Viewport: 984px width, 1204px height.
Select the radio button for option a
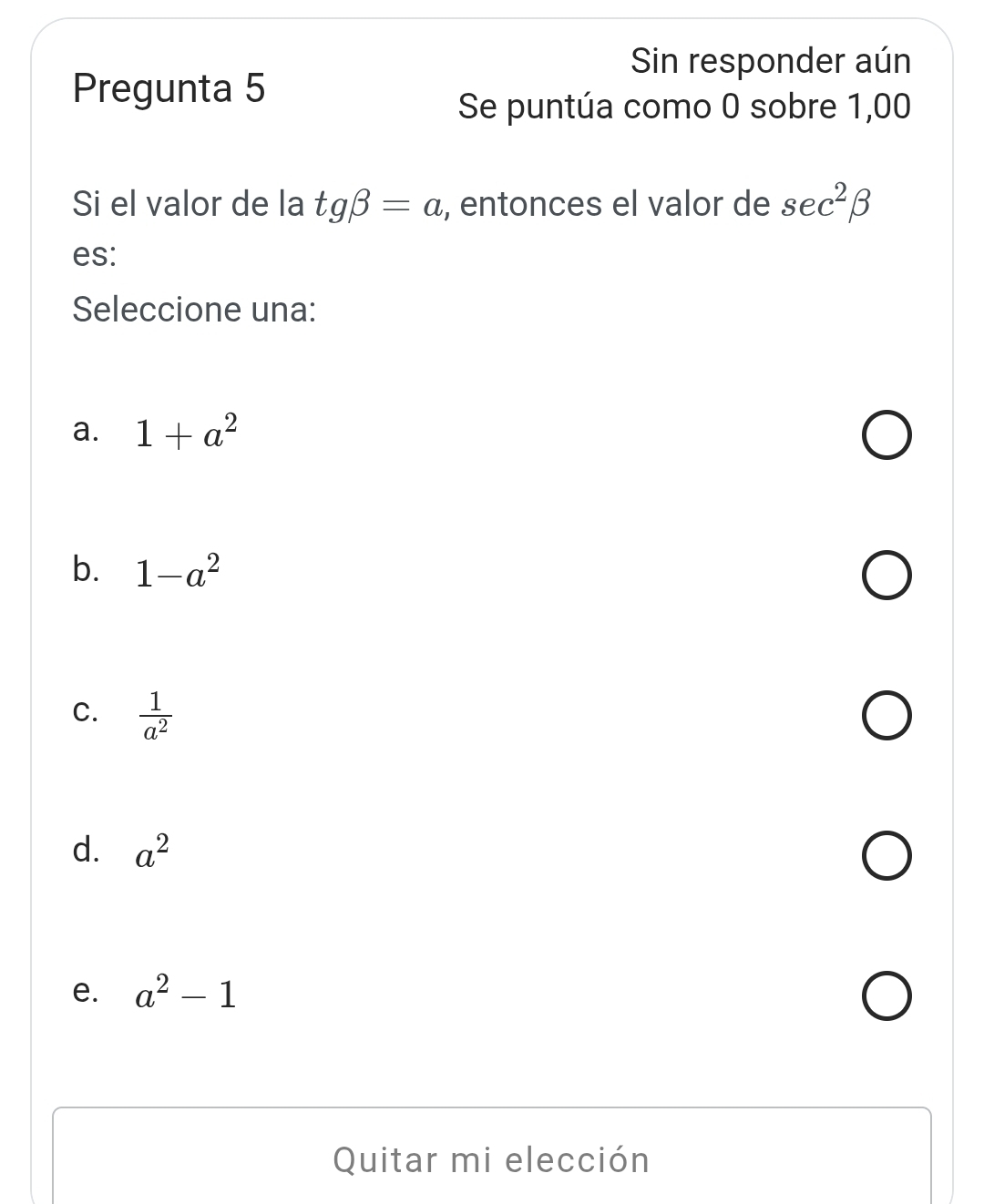click(887, 435)
